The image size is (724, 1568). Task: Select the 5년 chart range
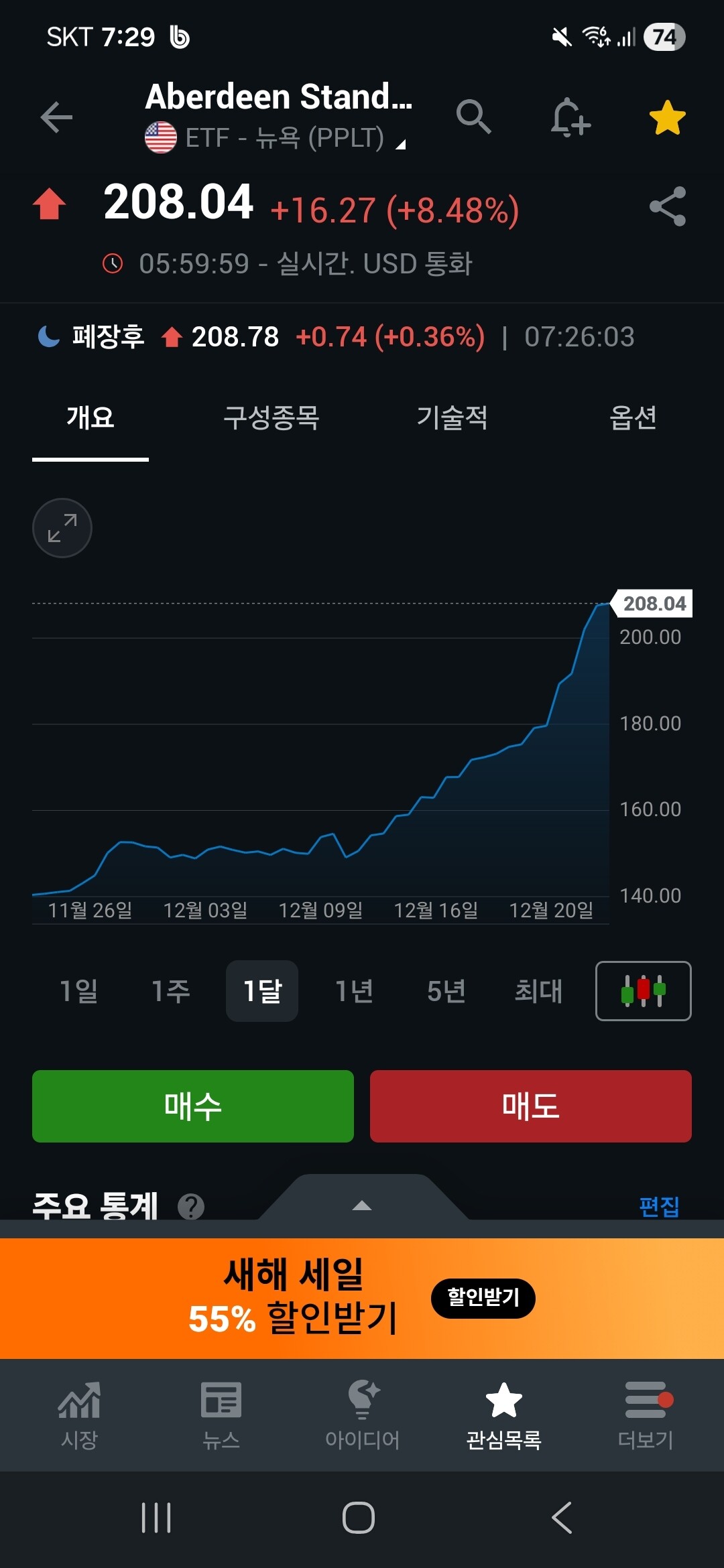pyautogui.click(x=446, y=991)
